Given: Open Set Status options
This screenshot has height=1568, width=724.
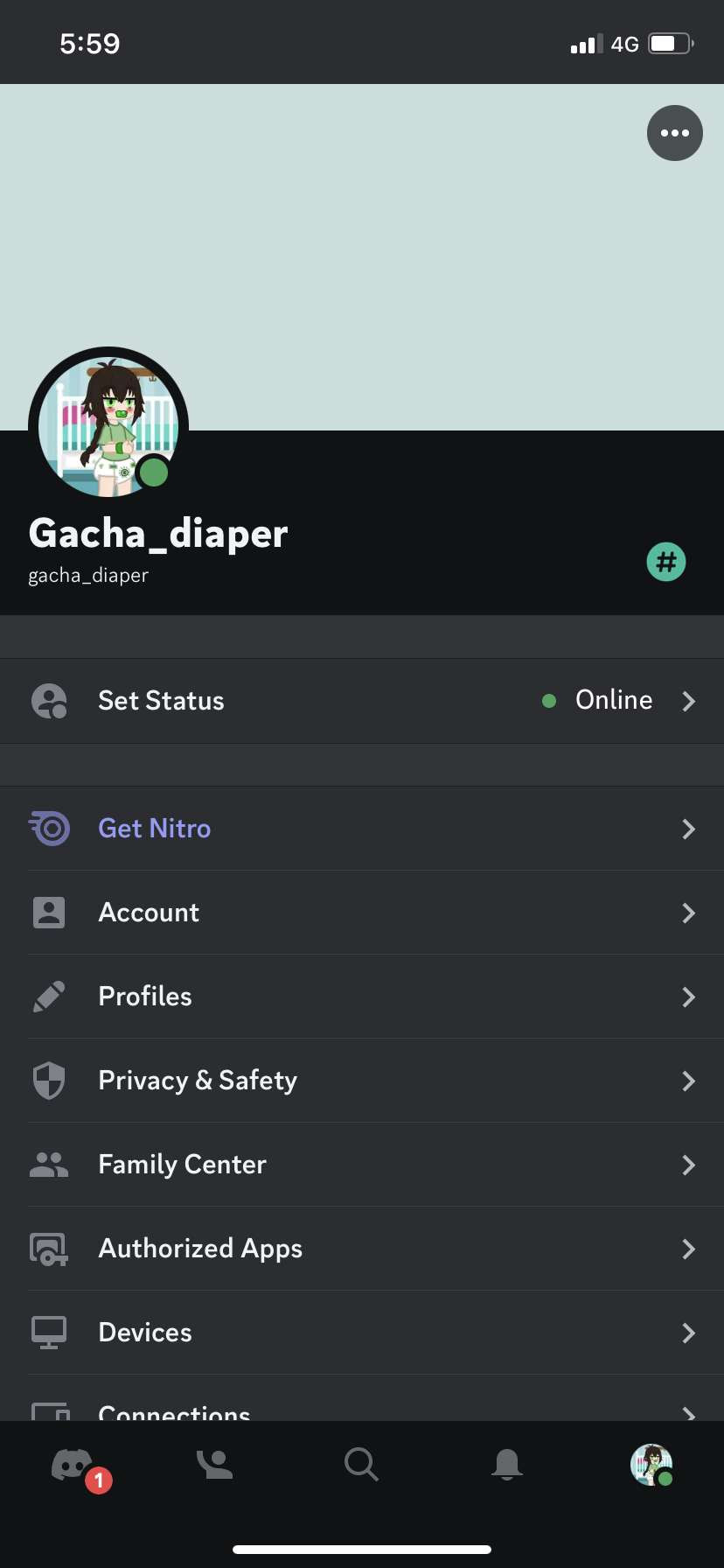Looking at the screenshot, I should [362, 701].
